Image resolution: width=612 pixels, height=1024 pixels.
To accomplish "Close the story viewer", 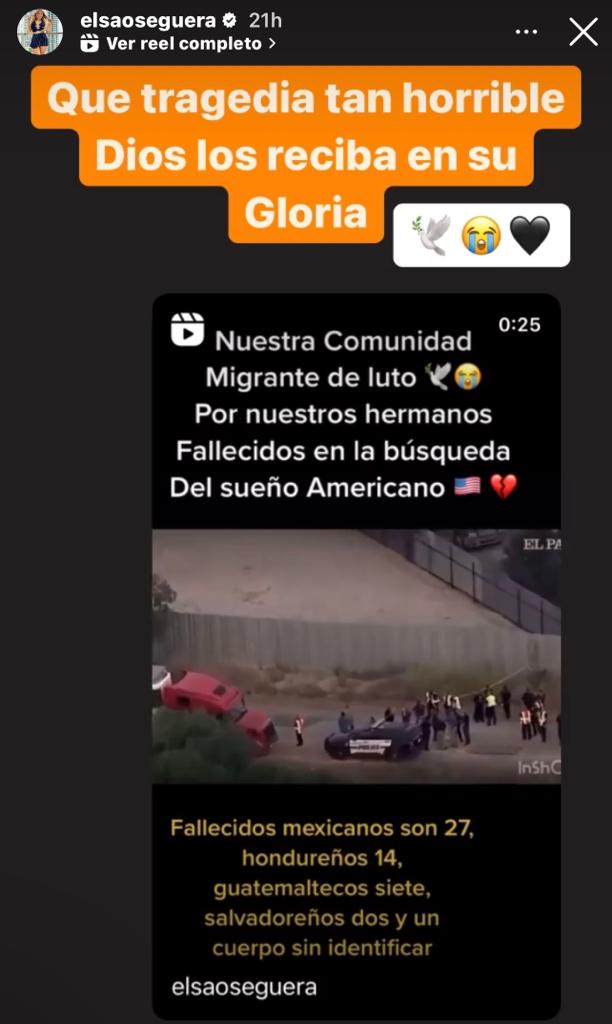I will click(583, 32).
